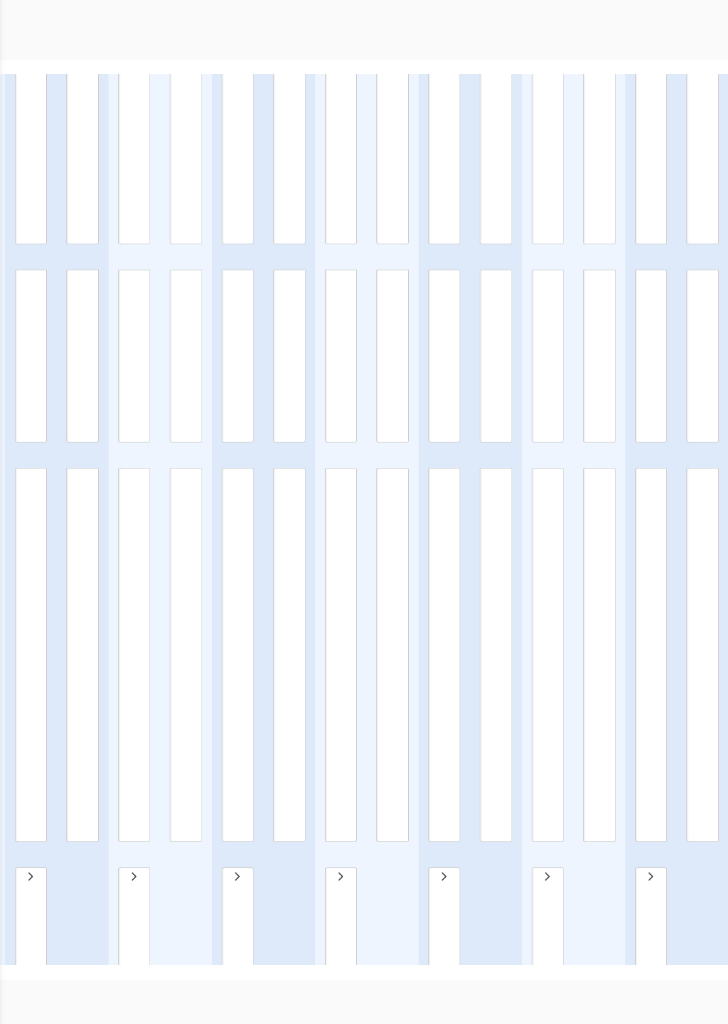Expand the second column's overflow chevron
Screen dimensions: 728x1024
pyautogui.click(x=134, y=876)
